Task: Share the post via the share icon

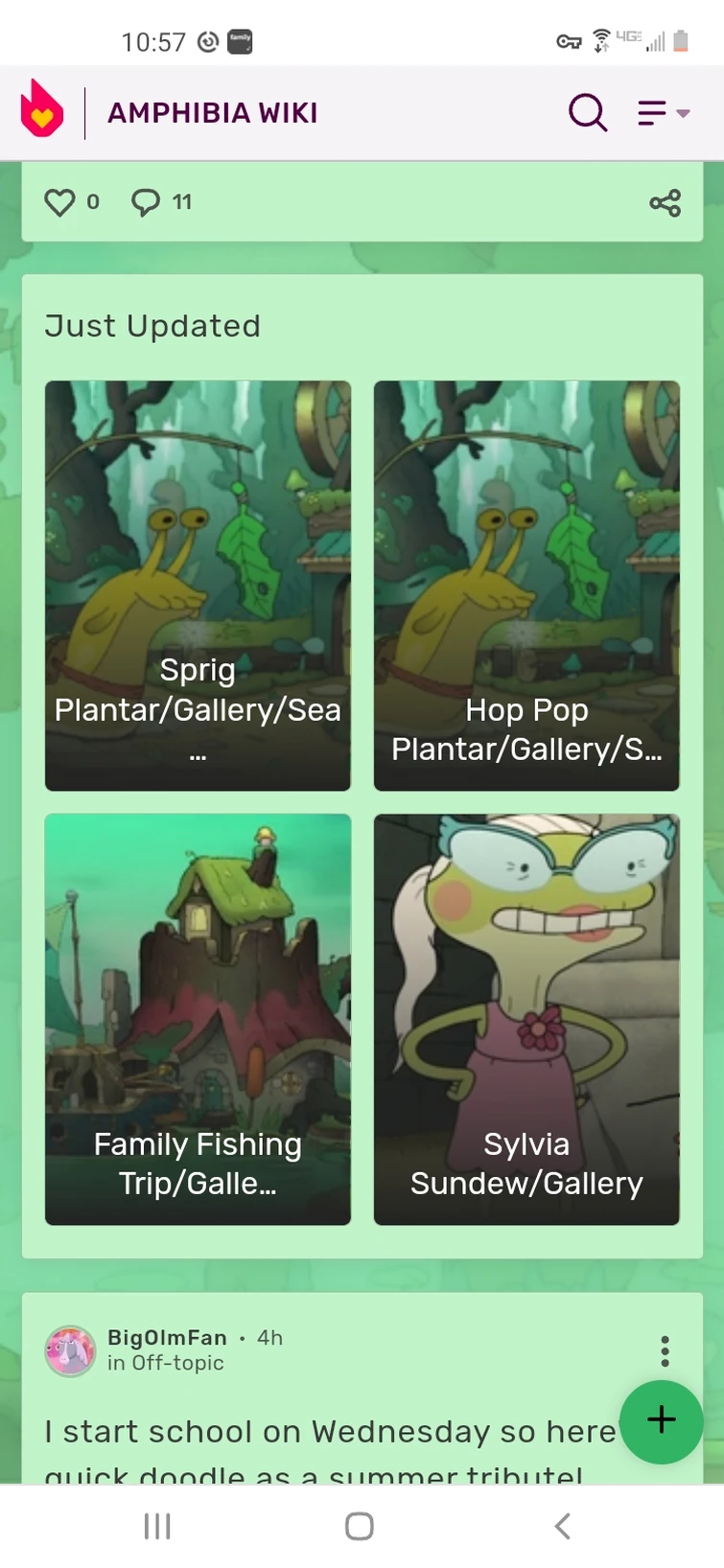Action: 666,202
